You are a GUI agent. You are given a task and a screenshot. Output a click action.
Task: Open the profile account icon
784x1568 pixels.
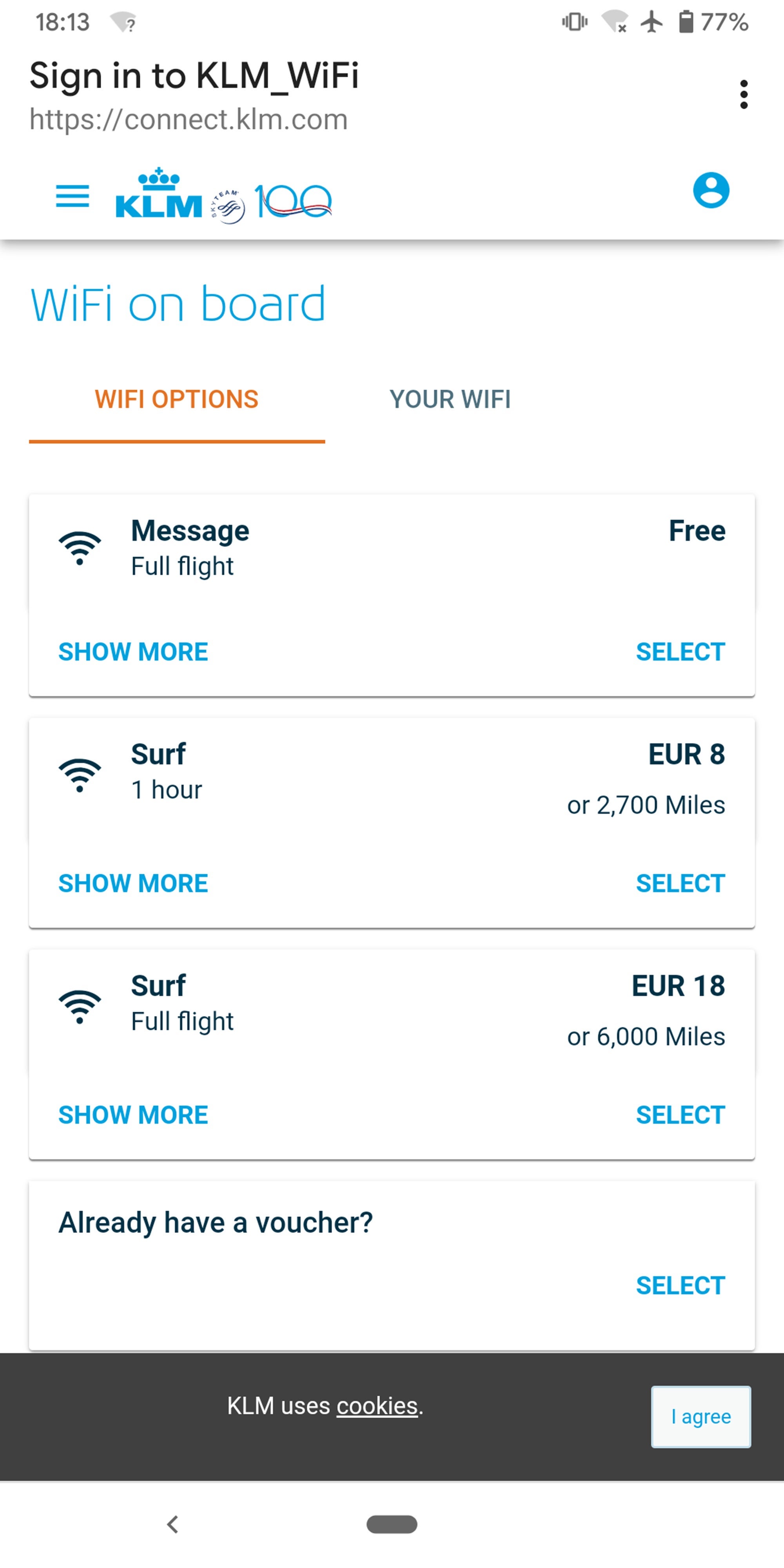coord(711,191)
